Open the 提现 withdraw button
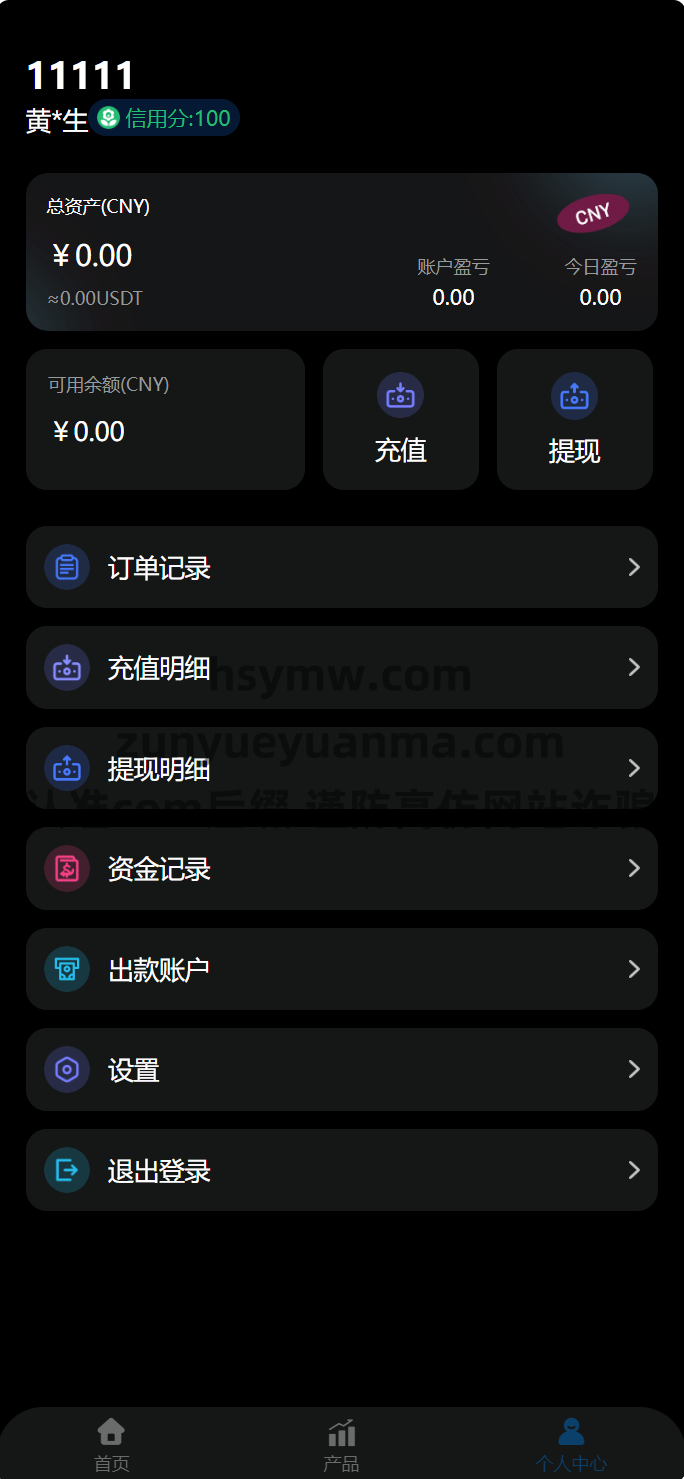The height and width of the screenshot is (1479, 684). (574, 420)
